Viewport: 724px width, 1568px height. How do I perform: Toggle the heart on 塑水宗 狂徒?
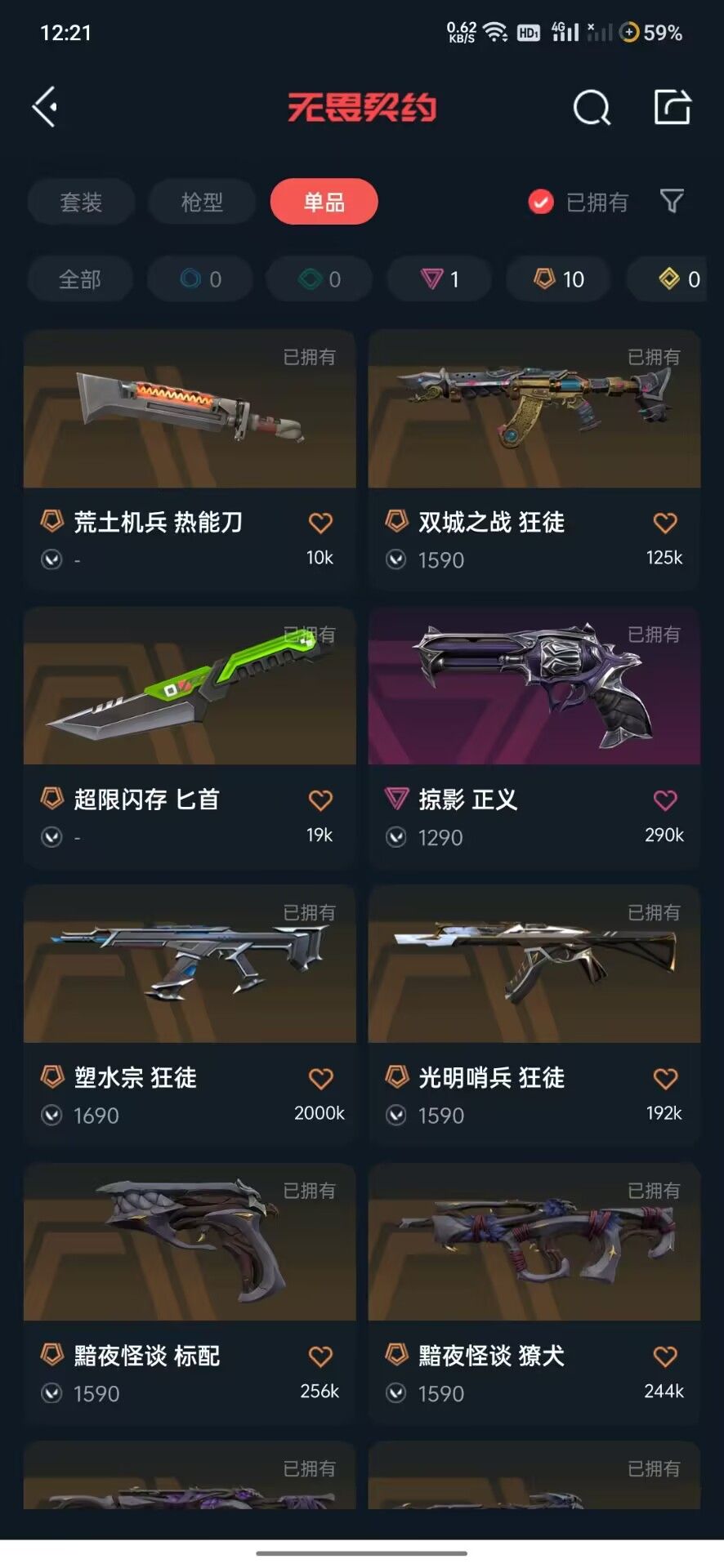(x=320, y=1078)
